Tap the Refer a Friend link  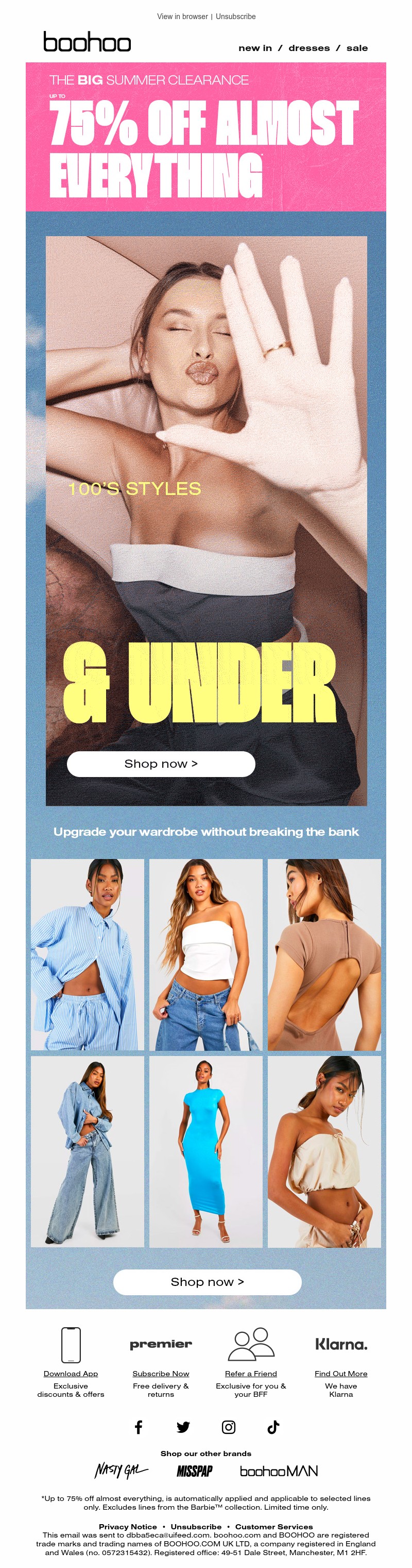pos(250,1374)
